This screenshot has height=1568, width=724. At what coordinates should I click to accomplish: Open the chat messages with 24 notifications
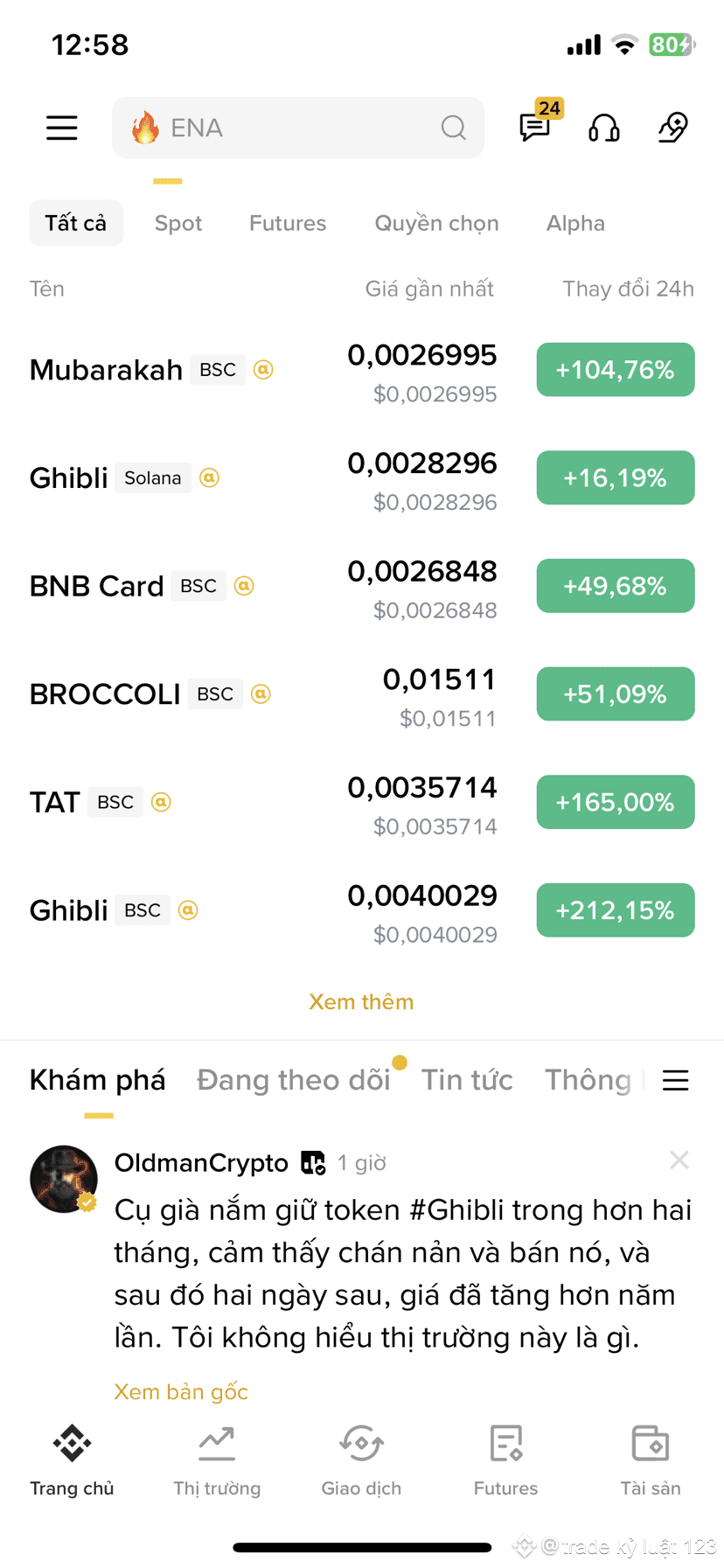click(x=533, y=128)
